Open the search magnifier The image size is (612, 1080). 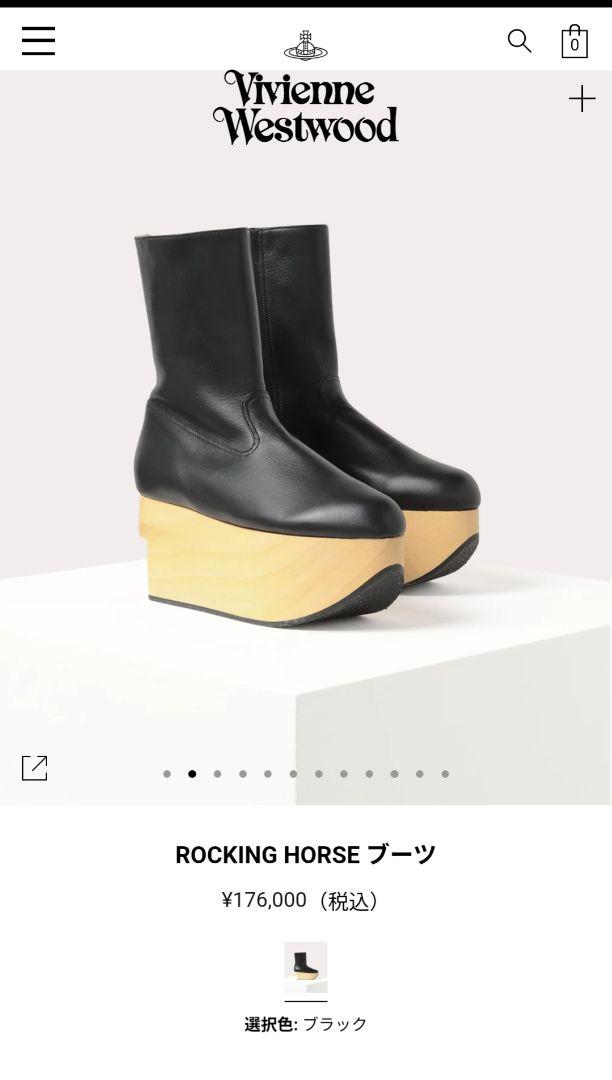520,41
